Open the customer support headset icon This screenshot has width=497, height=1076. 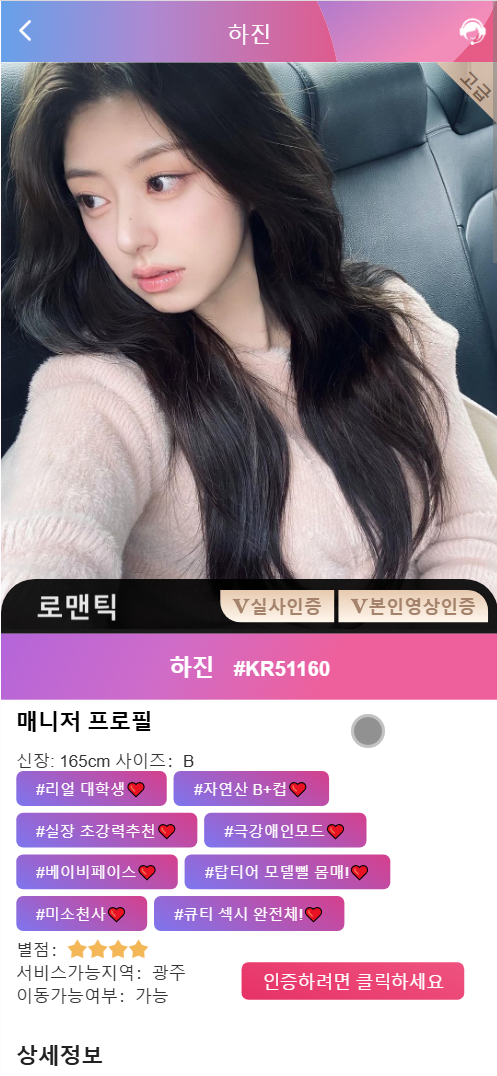472,32
